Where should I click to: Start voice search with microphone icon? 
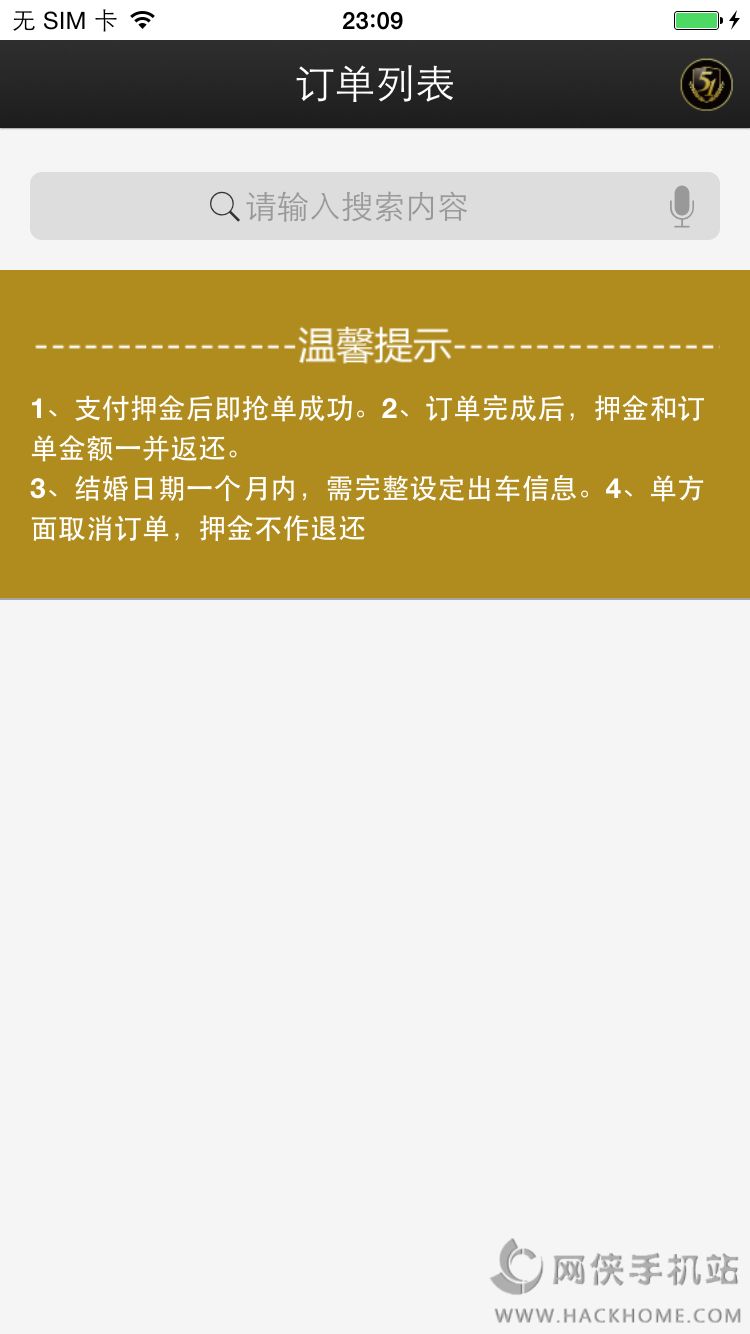(x=681, y=207)
